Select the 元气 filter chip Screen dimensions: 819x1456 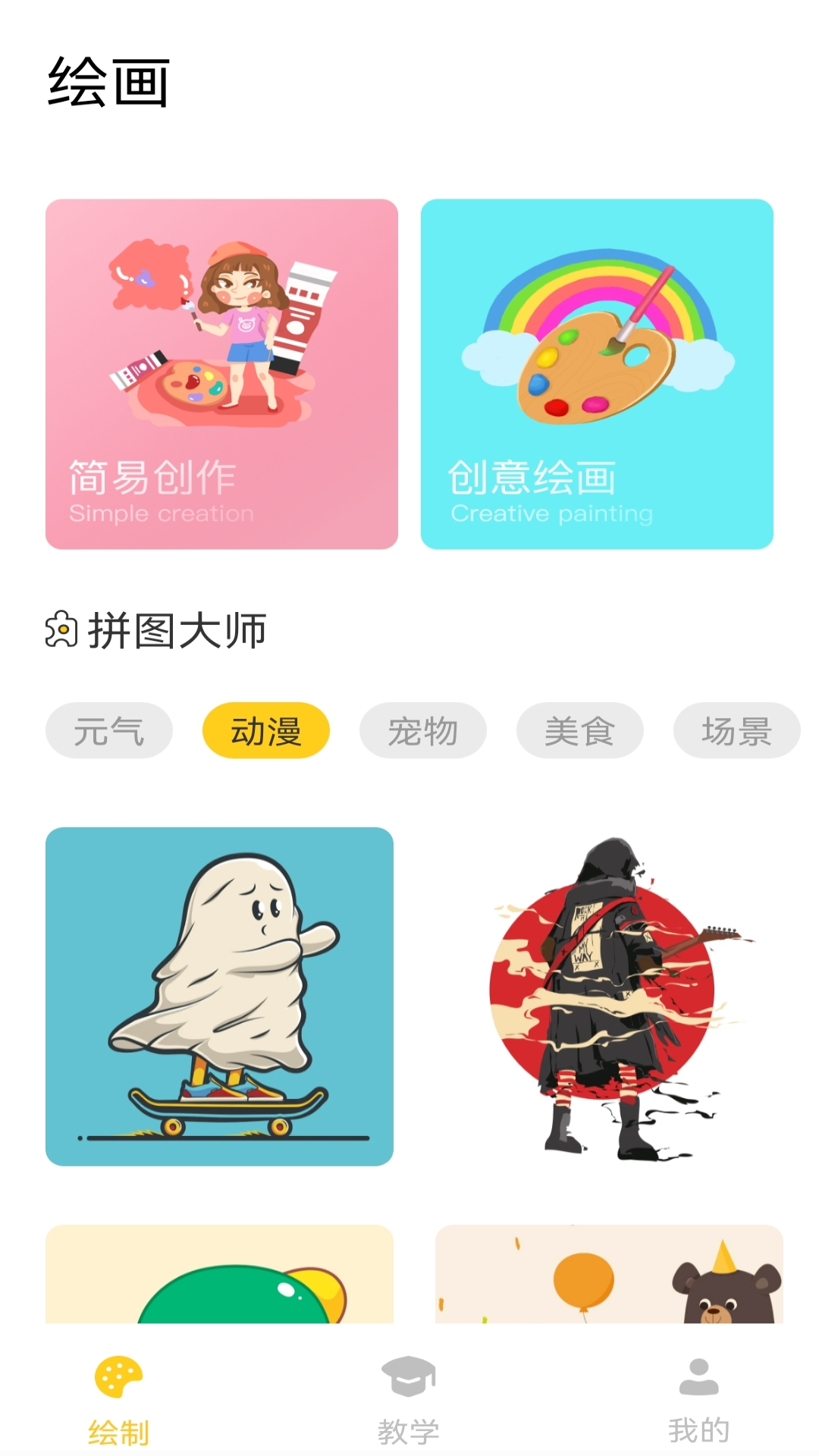[108, 730]
